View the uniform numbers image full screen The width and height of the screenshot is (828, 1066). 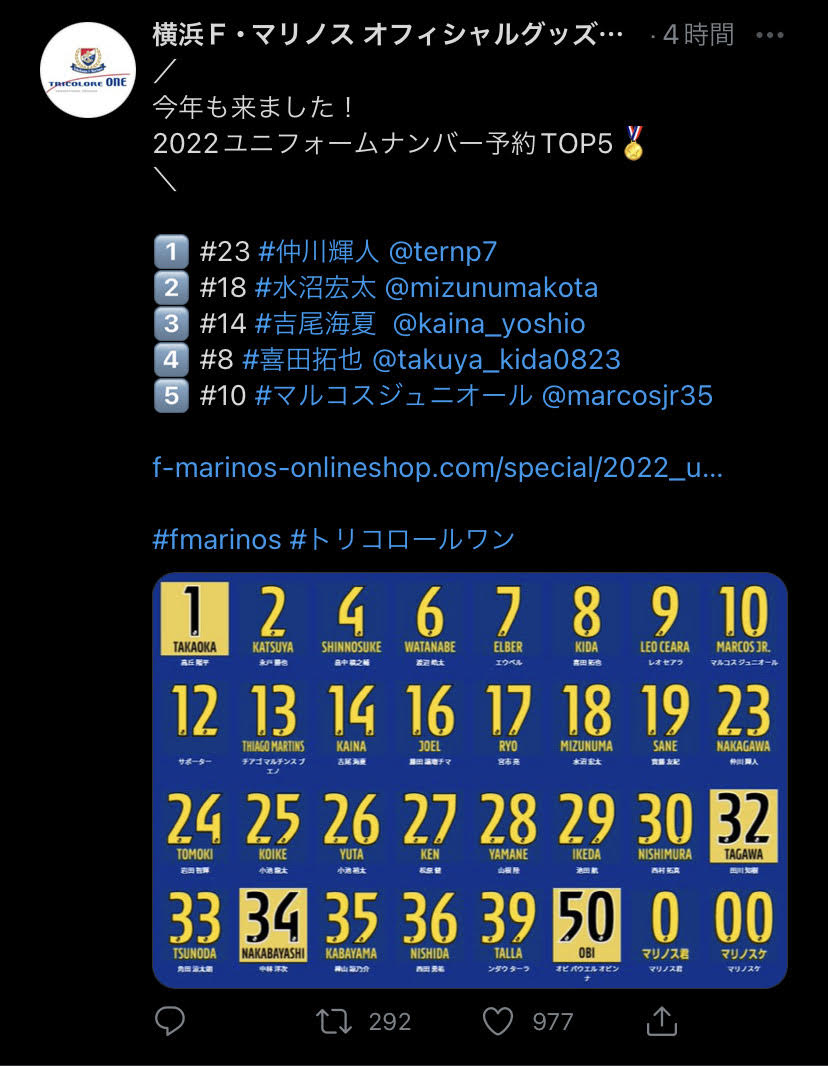click(470, 780)
